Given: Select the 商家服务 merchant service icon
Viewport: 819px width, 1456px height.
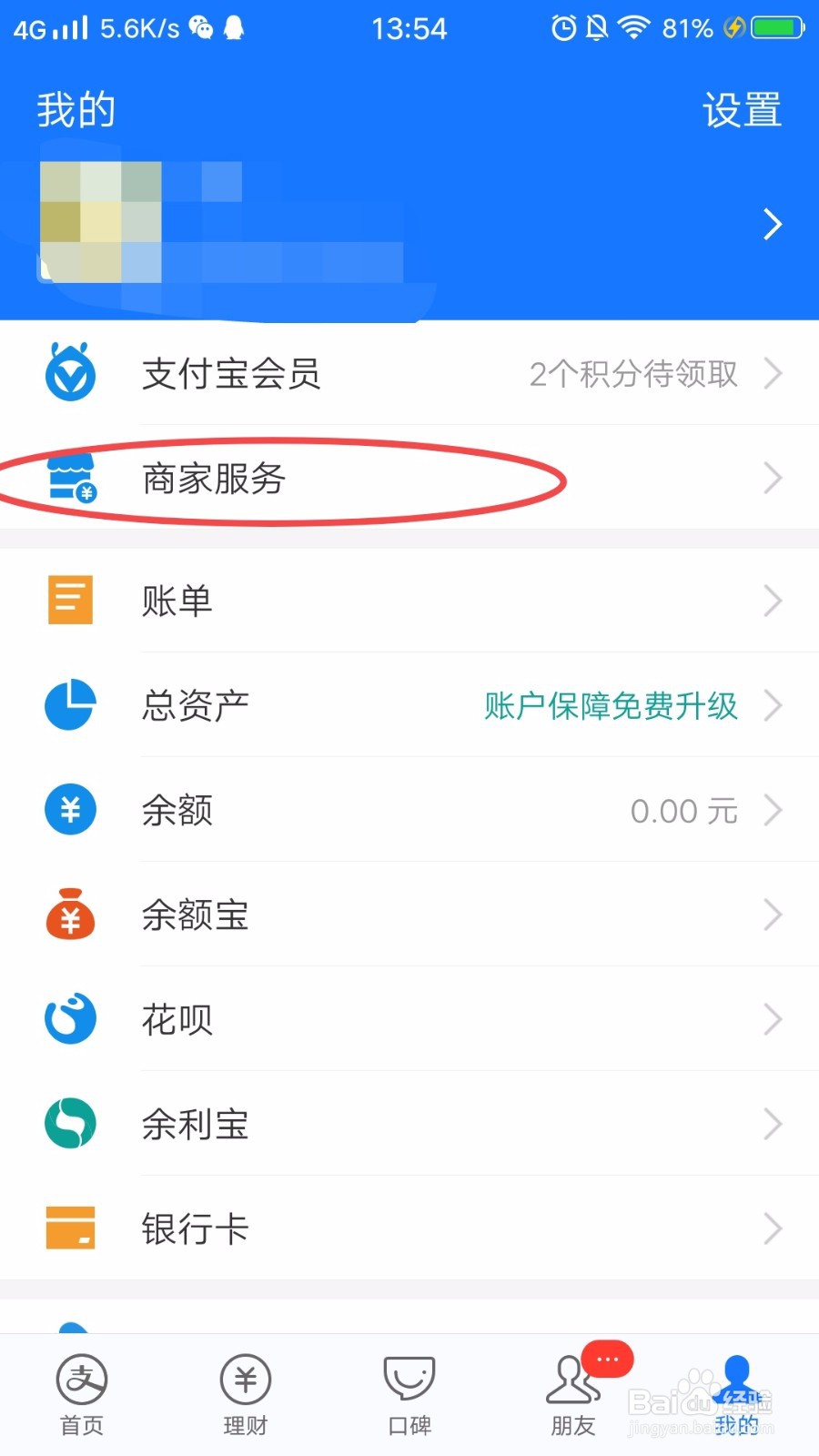Looking at the screenshot, I should (x=69, y=480).
